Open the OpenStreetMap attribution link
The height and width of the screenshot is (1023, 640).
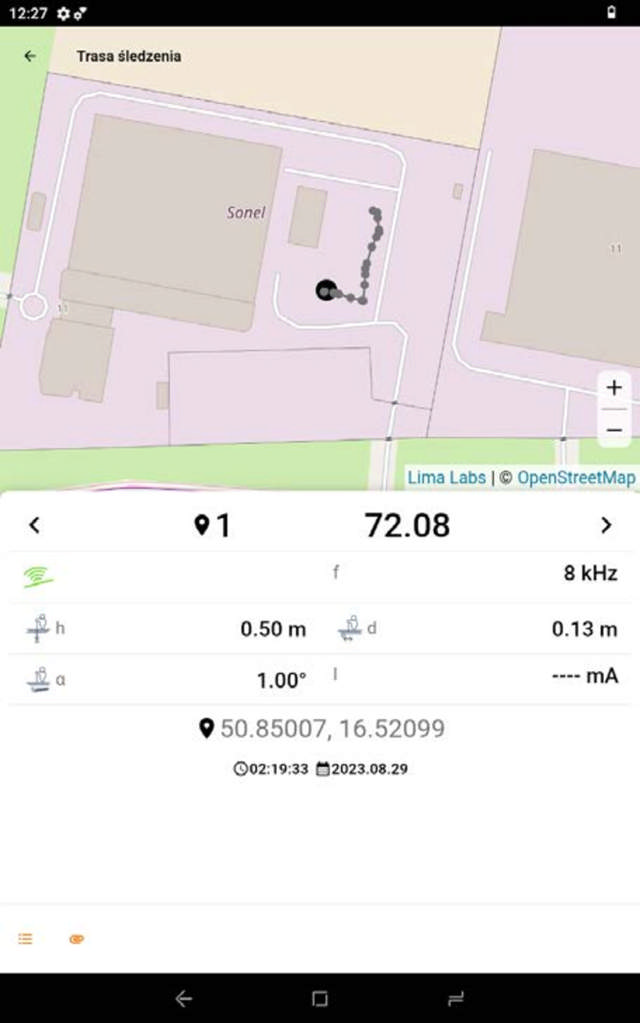coord(576,478)
